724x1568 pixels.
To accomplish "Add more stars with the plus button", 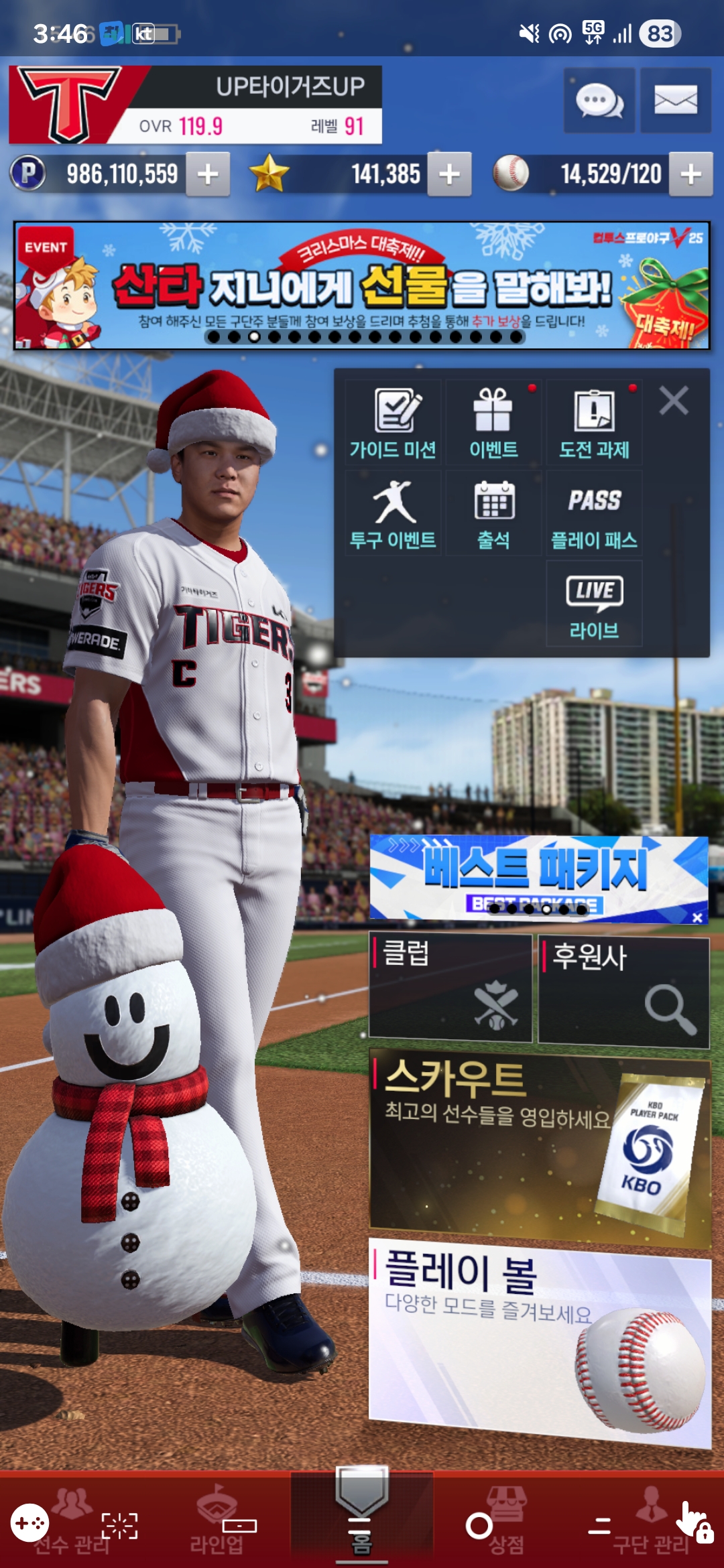I will click(x=449, y=174).
